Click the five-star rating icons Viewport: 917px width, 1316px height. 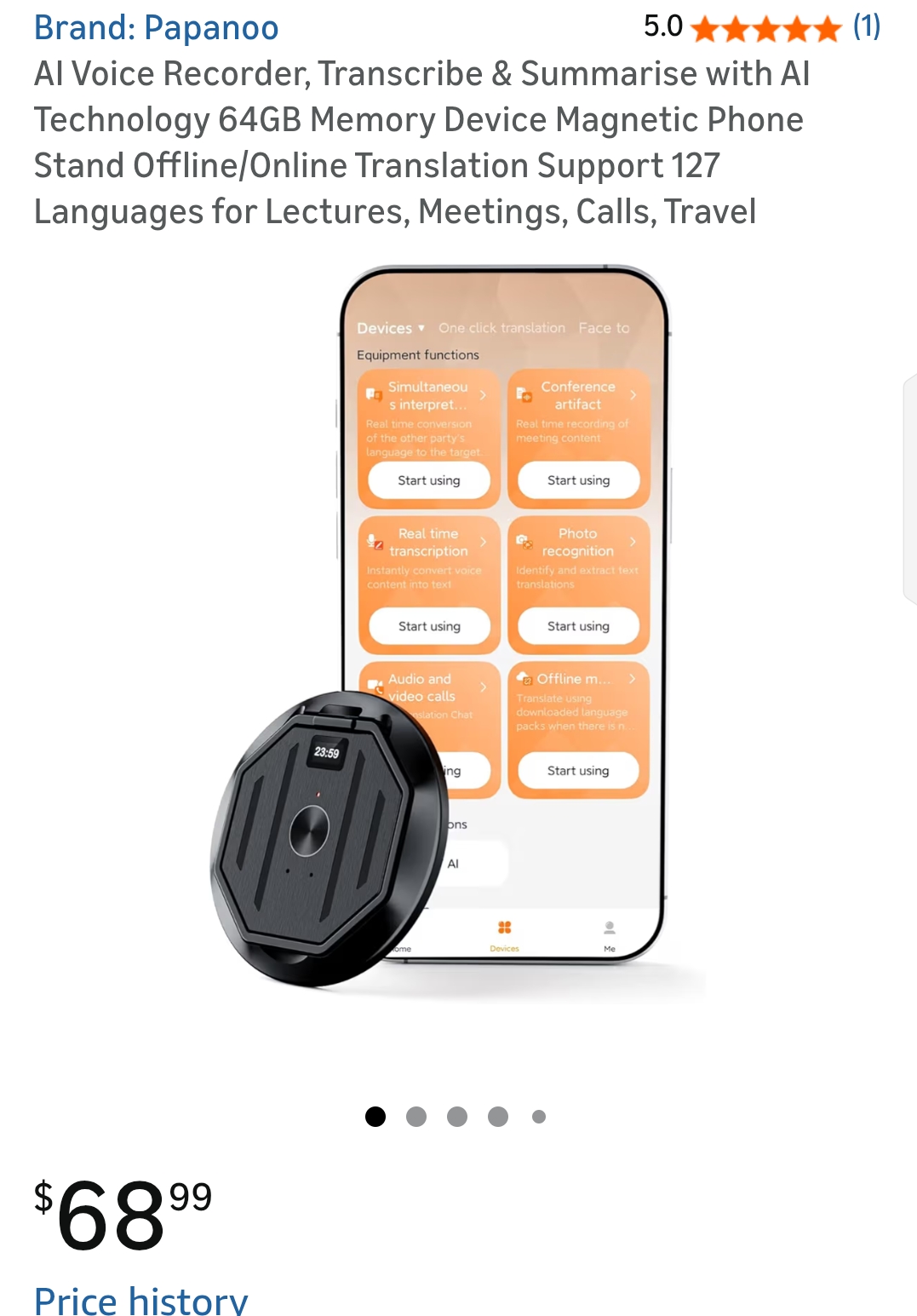pos(764,27)
